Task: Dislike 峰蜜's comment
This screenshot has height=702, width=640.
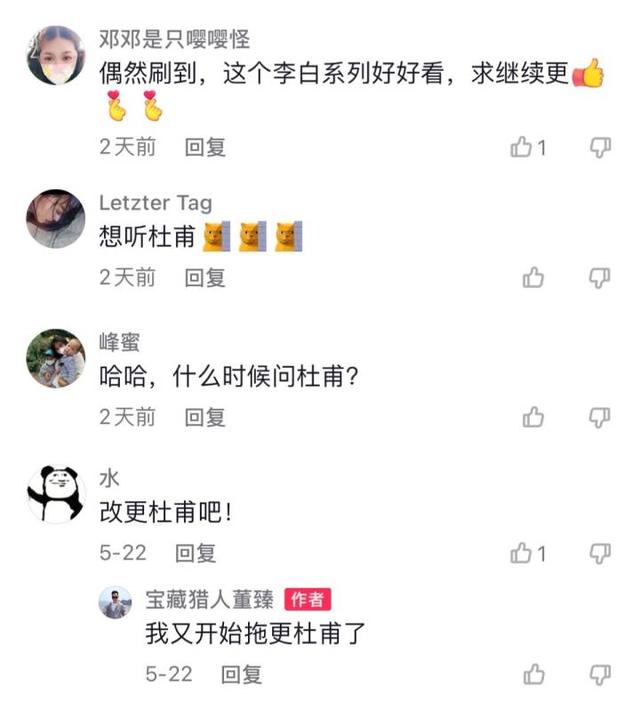Action: pos(599,417)
